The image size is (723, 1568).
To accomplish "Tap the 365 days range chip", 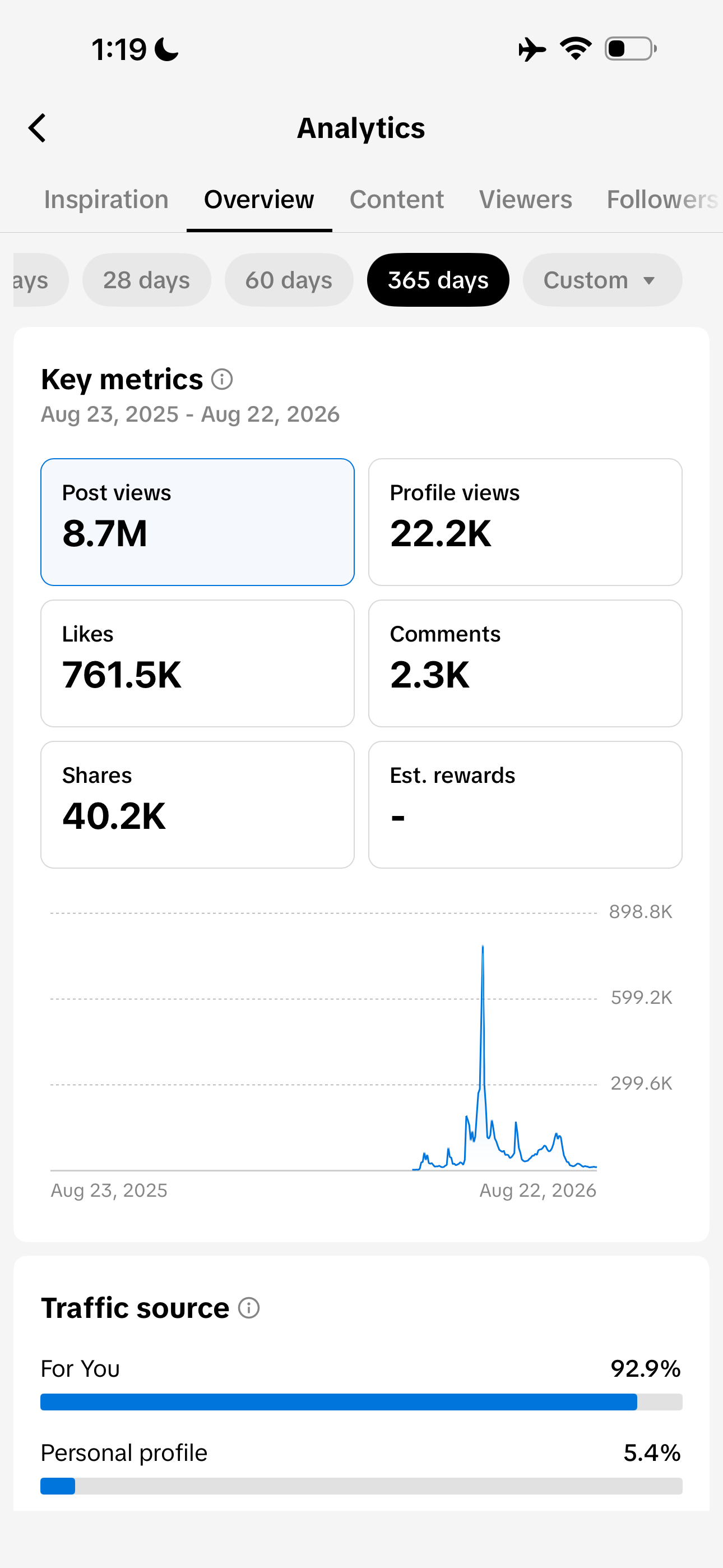I will coord(438,280).
